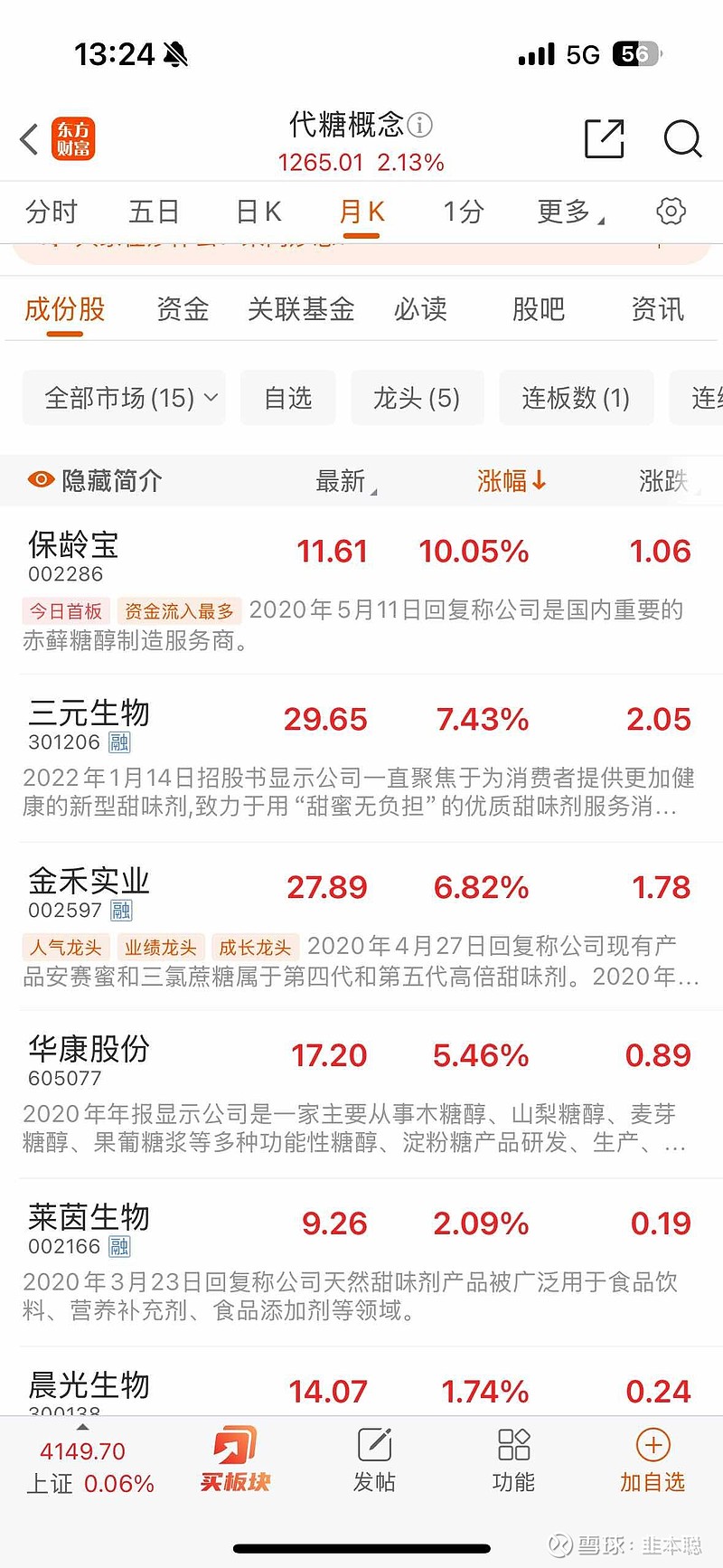Toggle 隐藏简介 to hide stock descriptions

[x=107, y=481]
